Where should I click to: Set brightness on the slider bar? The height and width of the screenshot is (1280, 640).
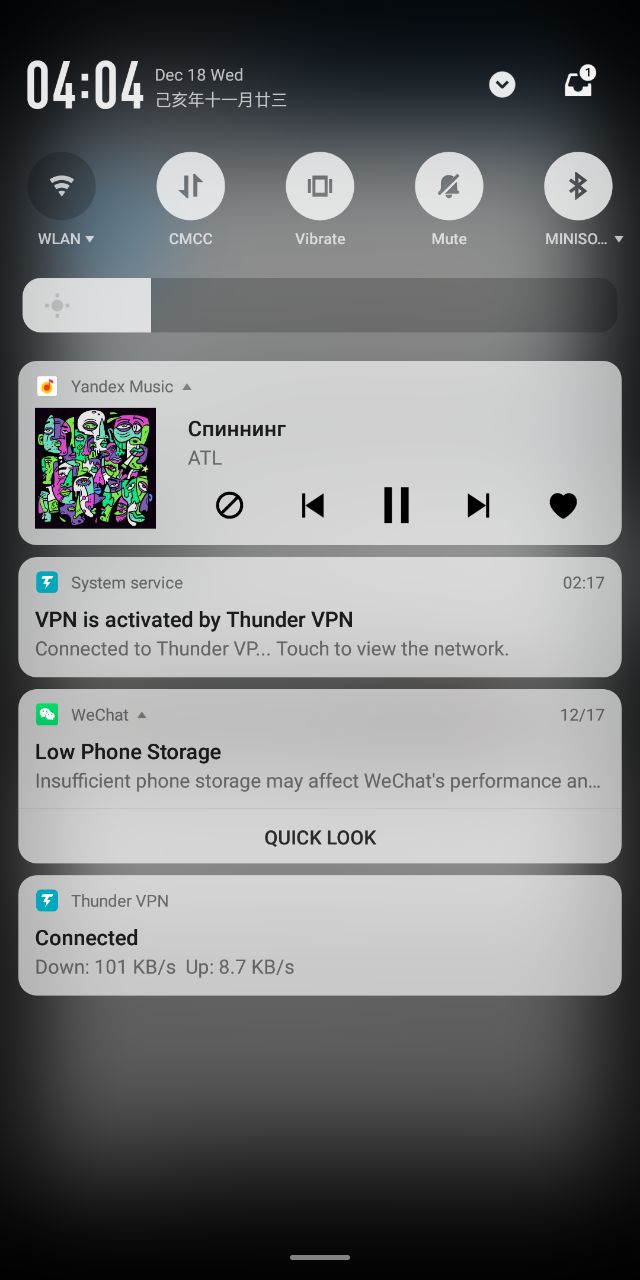(x=320, y=305)
